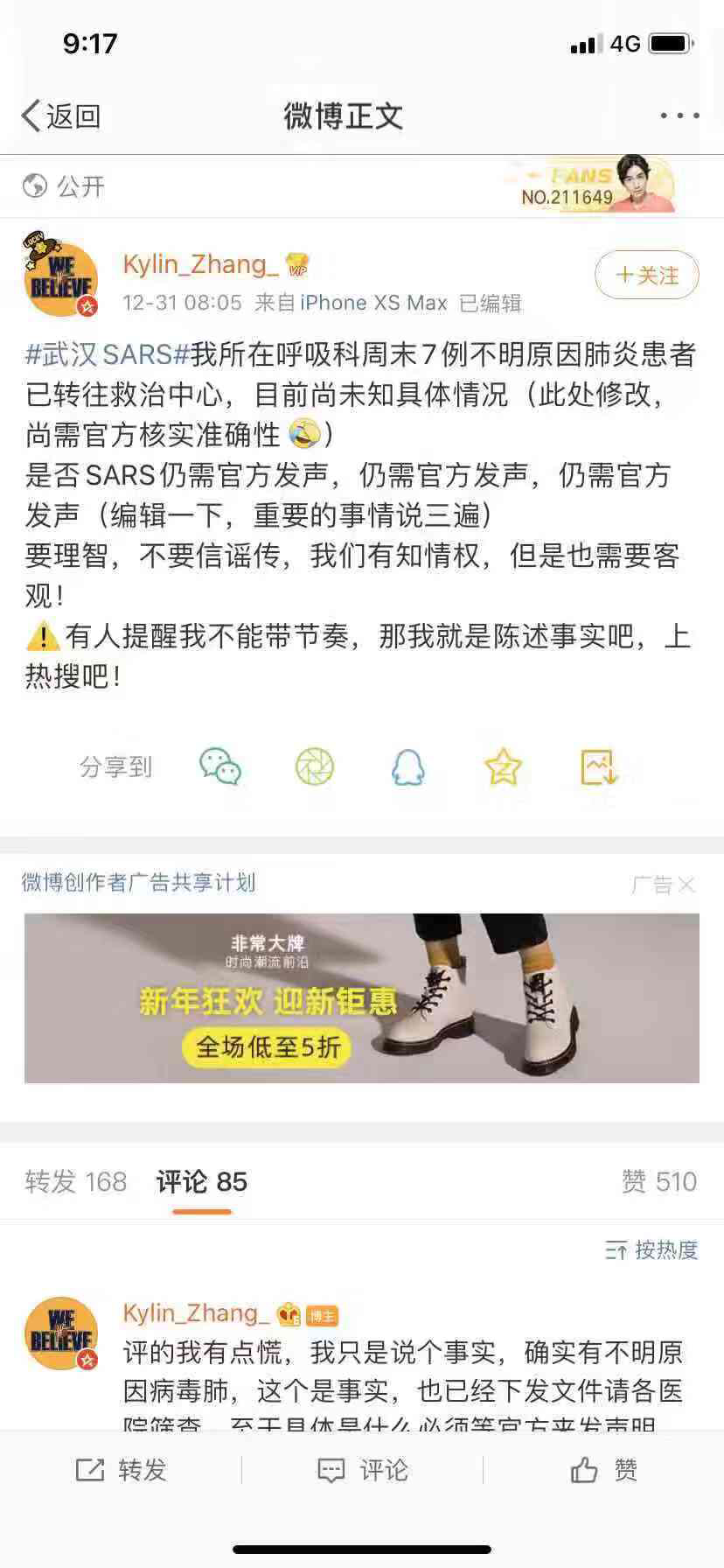Follow Kylin_Zhang_ with the 关注 button
Image resolution: width=724 pixels, height=1568 pixels.
pyautogui.click(x=647, y=276)
